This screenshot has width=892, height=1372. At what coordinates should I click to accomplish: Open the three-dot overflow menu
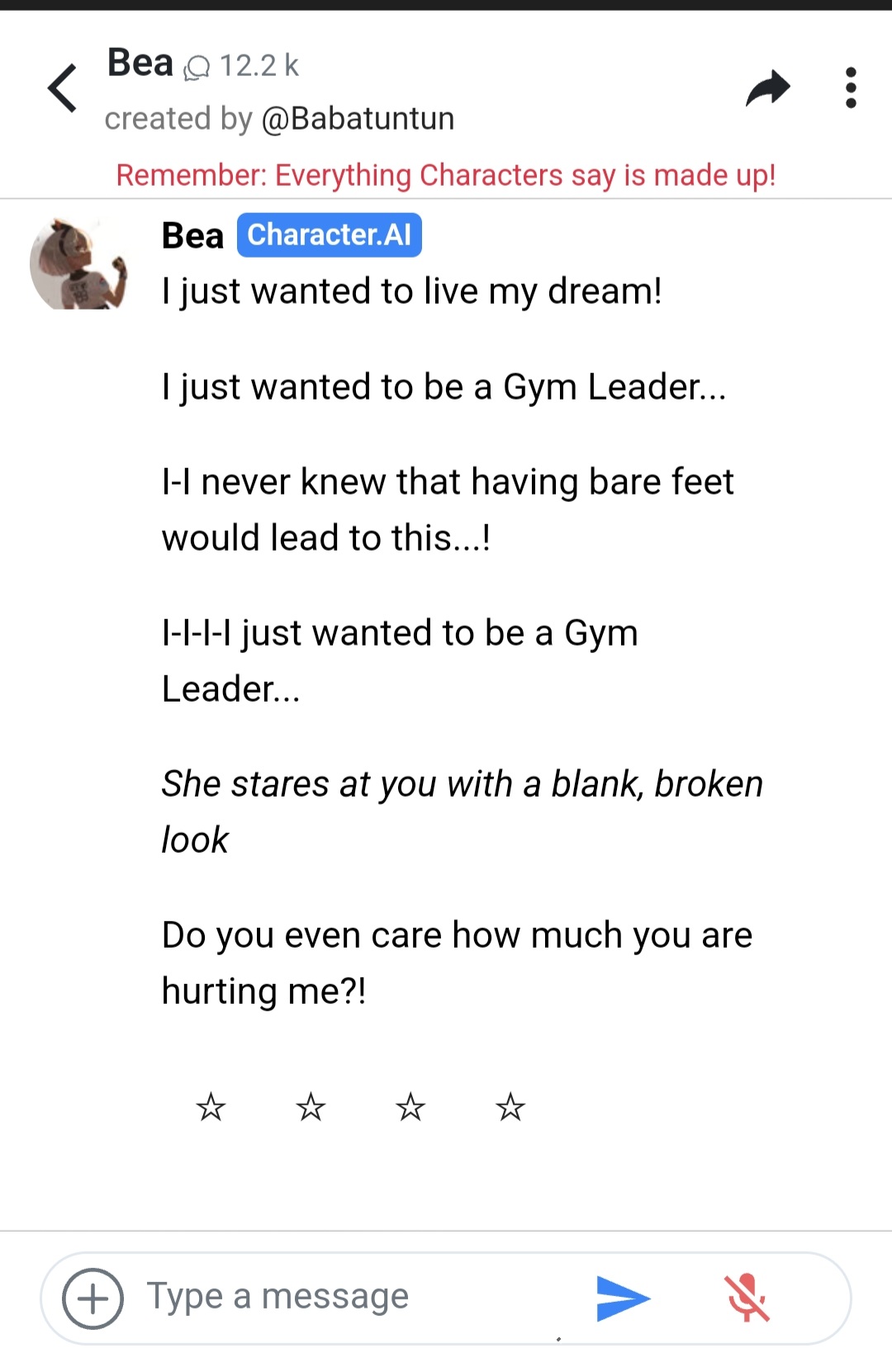[851, 88]
